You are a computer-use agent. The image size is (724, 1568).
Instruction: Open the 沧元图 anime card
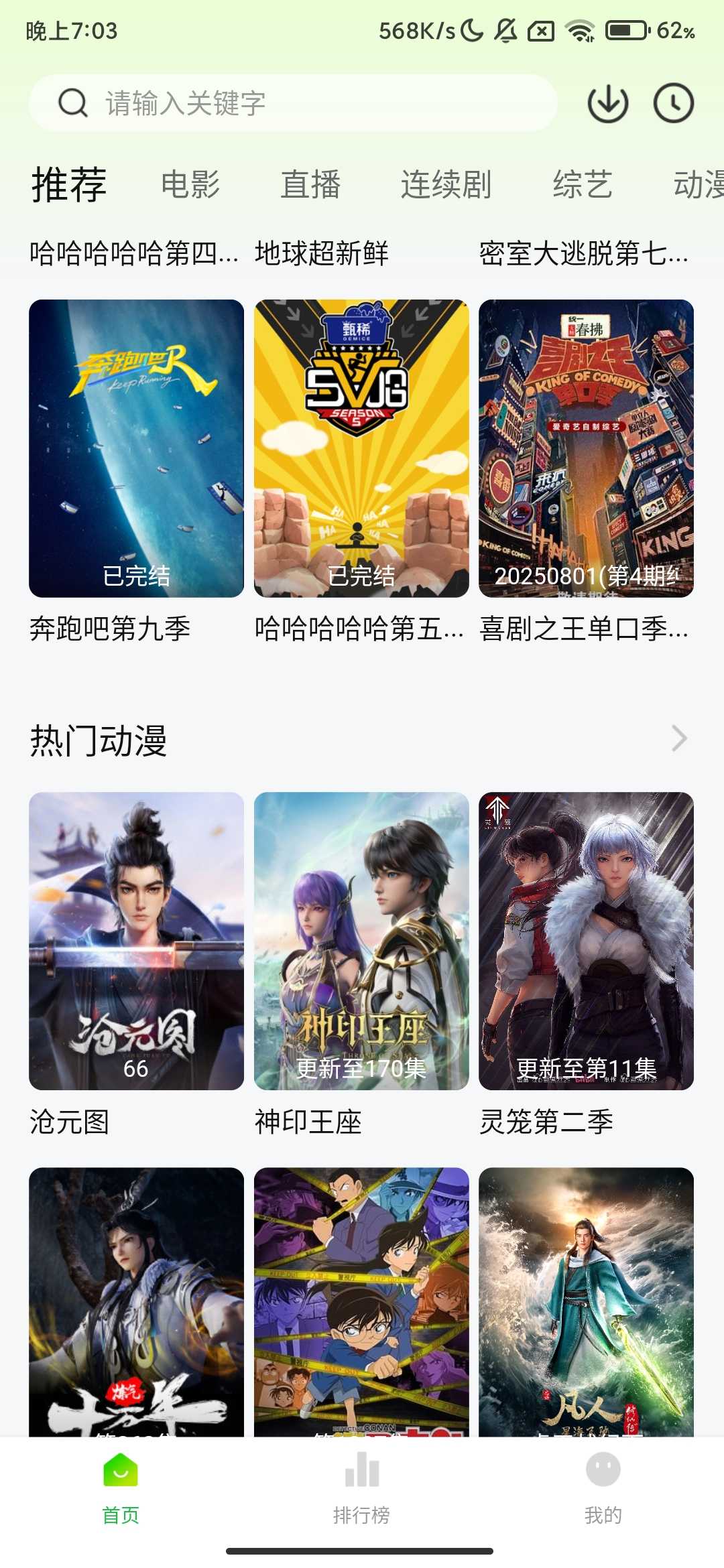(x=136, y=941)
